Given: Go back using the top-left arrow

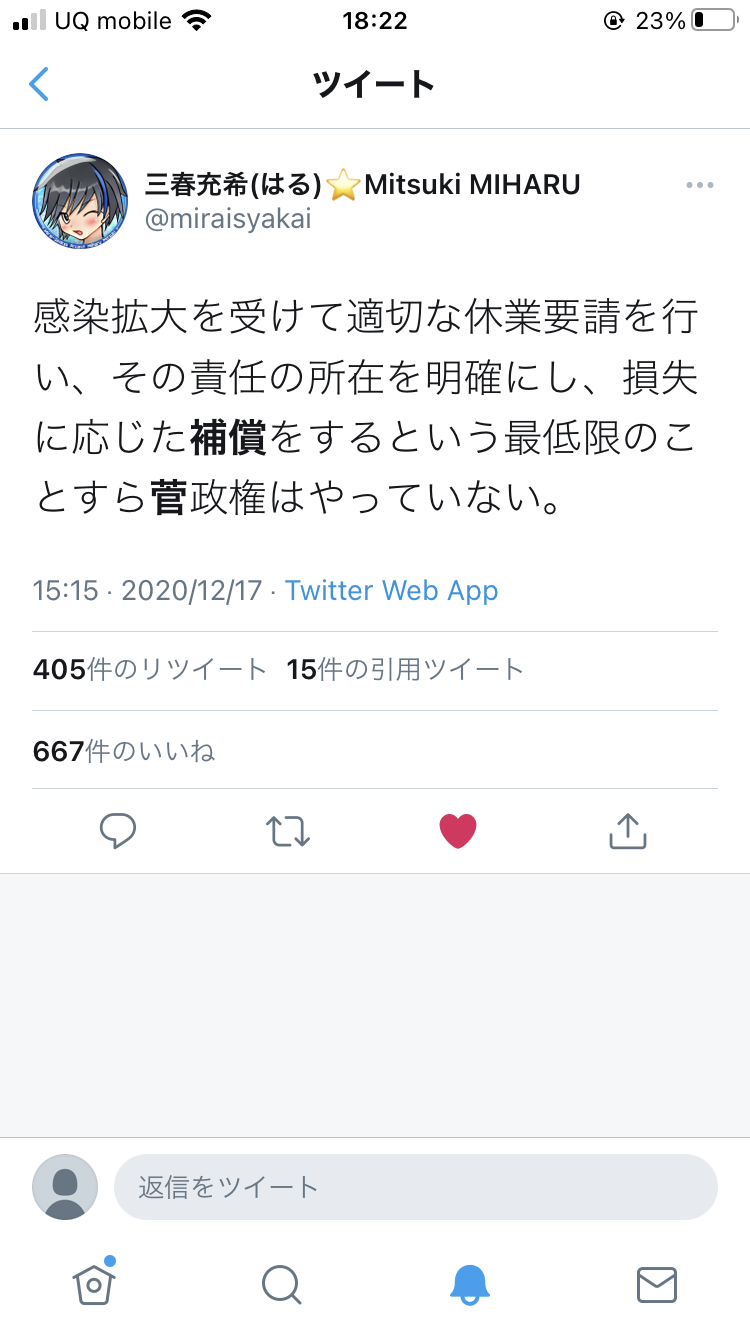Looking at the screenshot, I should 39,85.
